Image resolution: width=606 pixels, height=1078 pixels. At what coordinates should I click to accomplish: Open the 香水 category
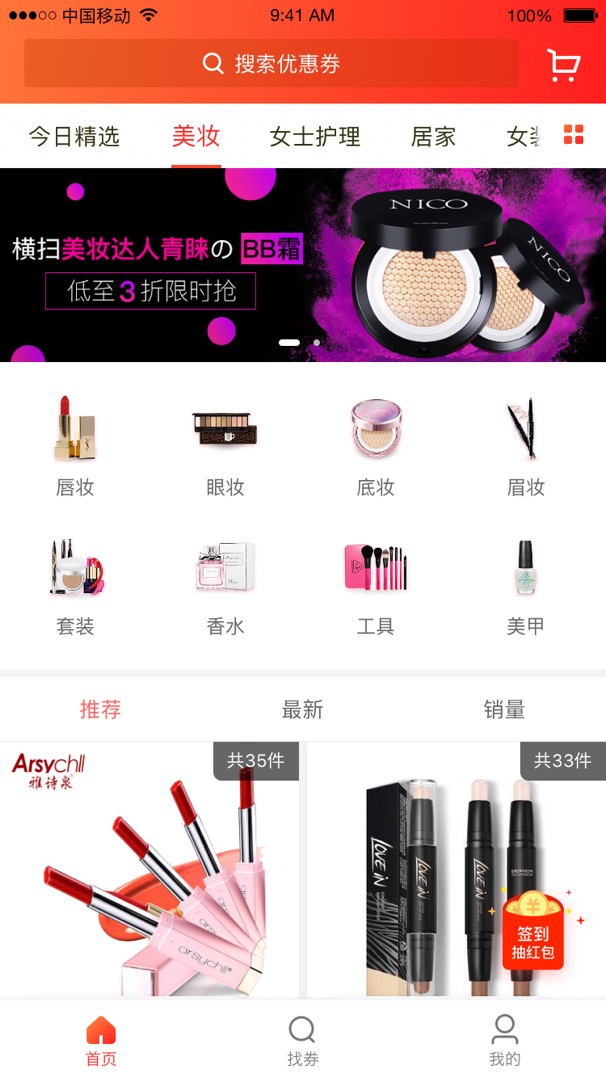coord(225,585)
